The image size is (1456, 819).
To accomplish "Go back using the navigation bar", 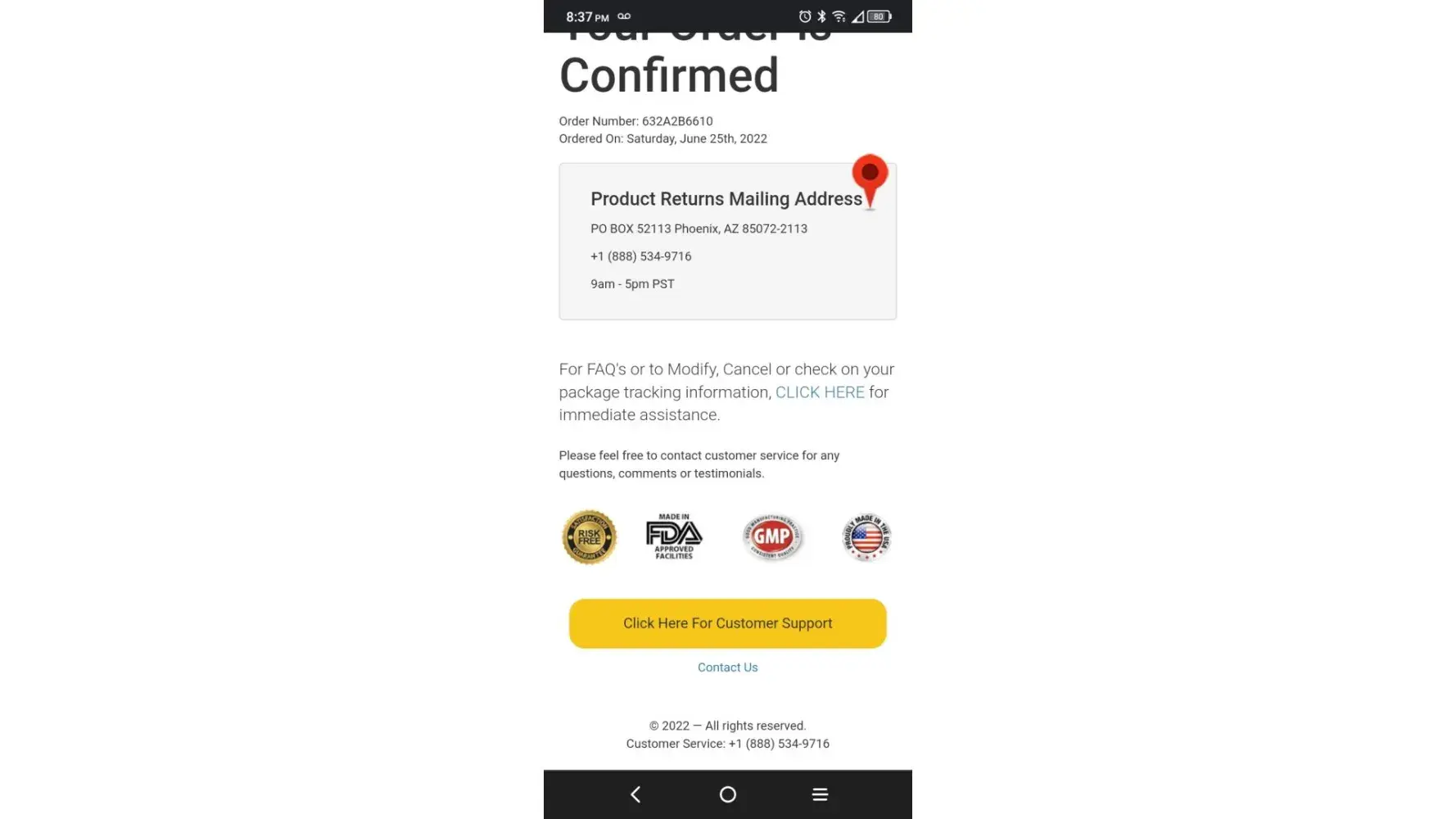I will click(x=635, y=794).
